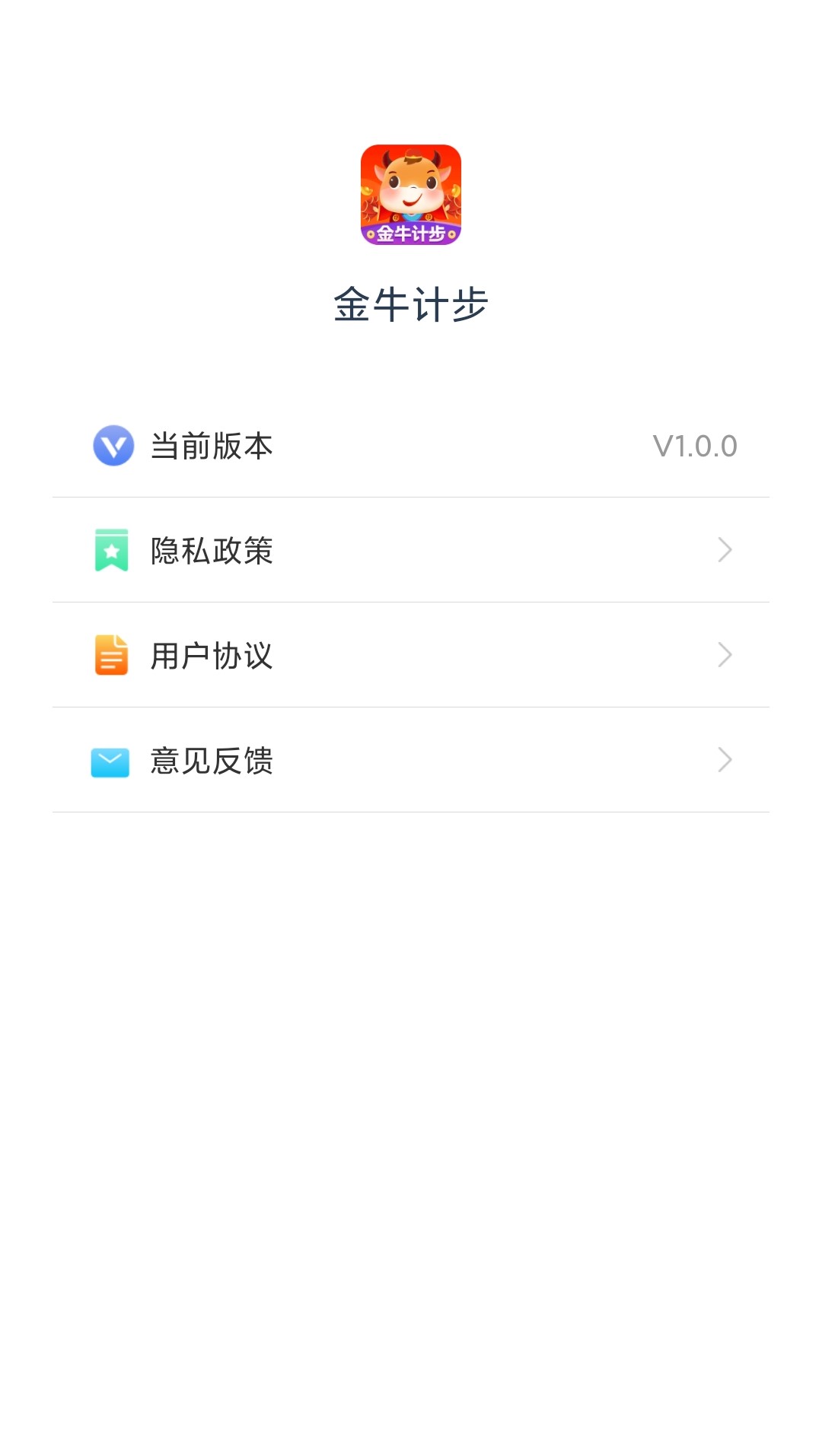Tap the divider below the version row
This screenshot has width=819, height=1456.
point(409,497)
